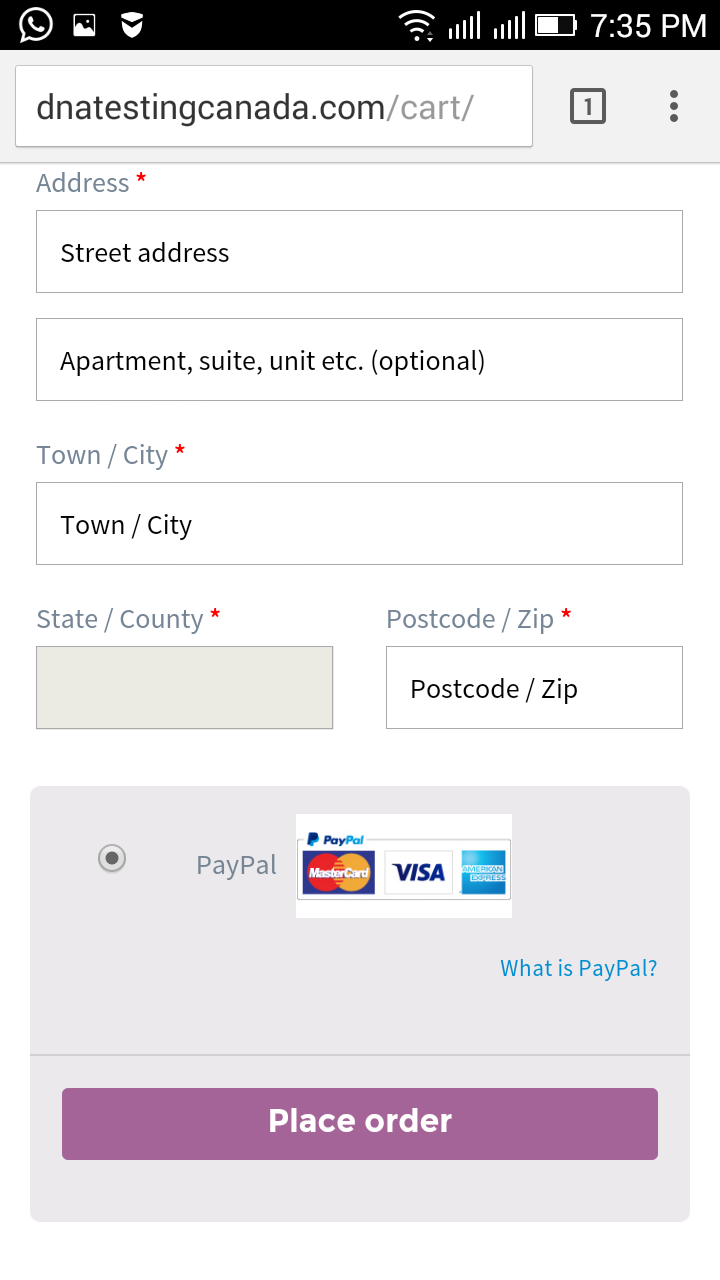The height and width of the screenshot is (1280, 720).
Task: Open the browser tab switcher
Action: [x=588, y=106]
